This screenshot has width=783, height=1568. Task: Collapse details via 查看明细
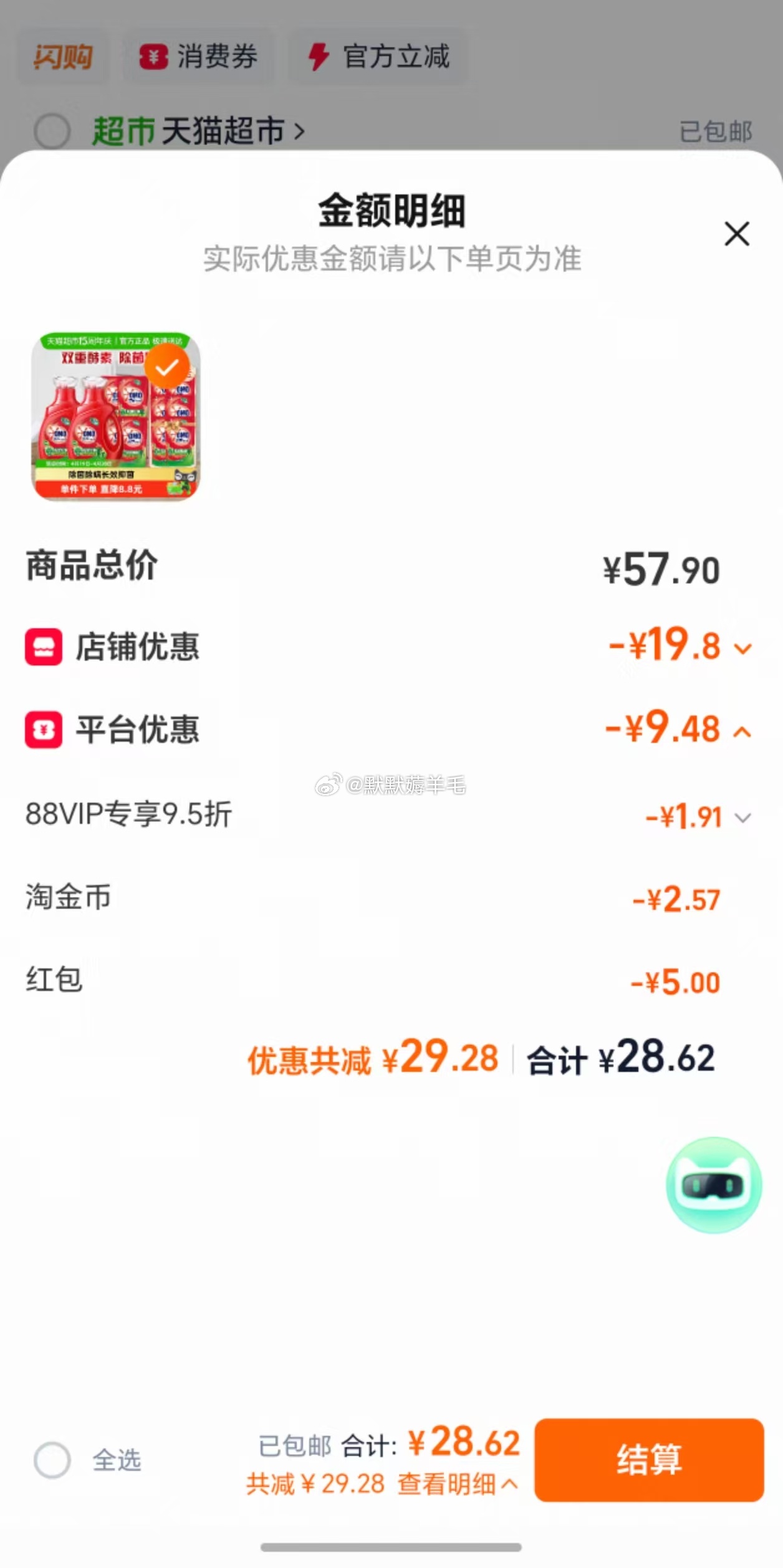tap(458, 1484)
